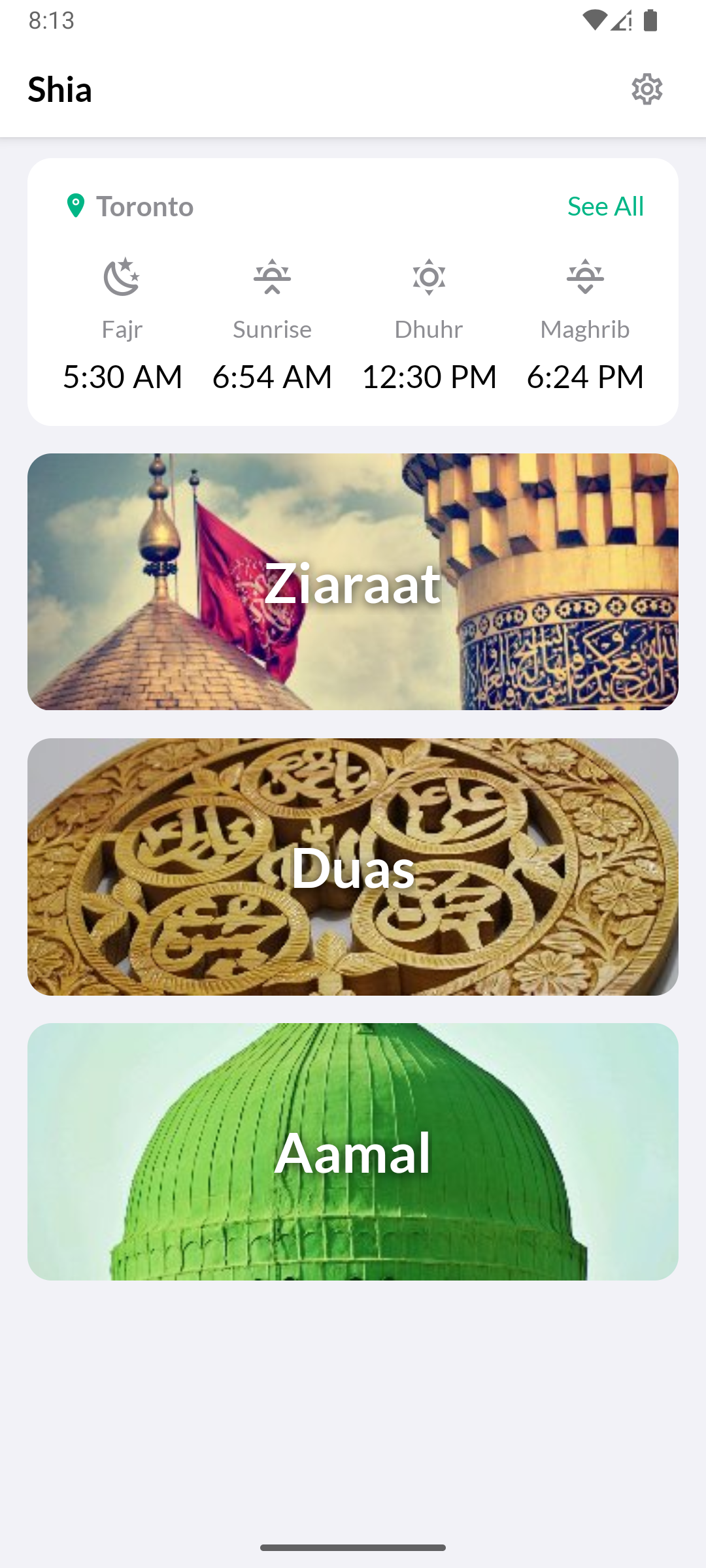
Task: Tap See All prayer times
Action: point(605,206)
